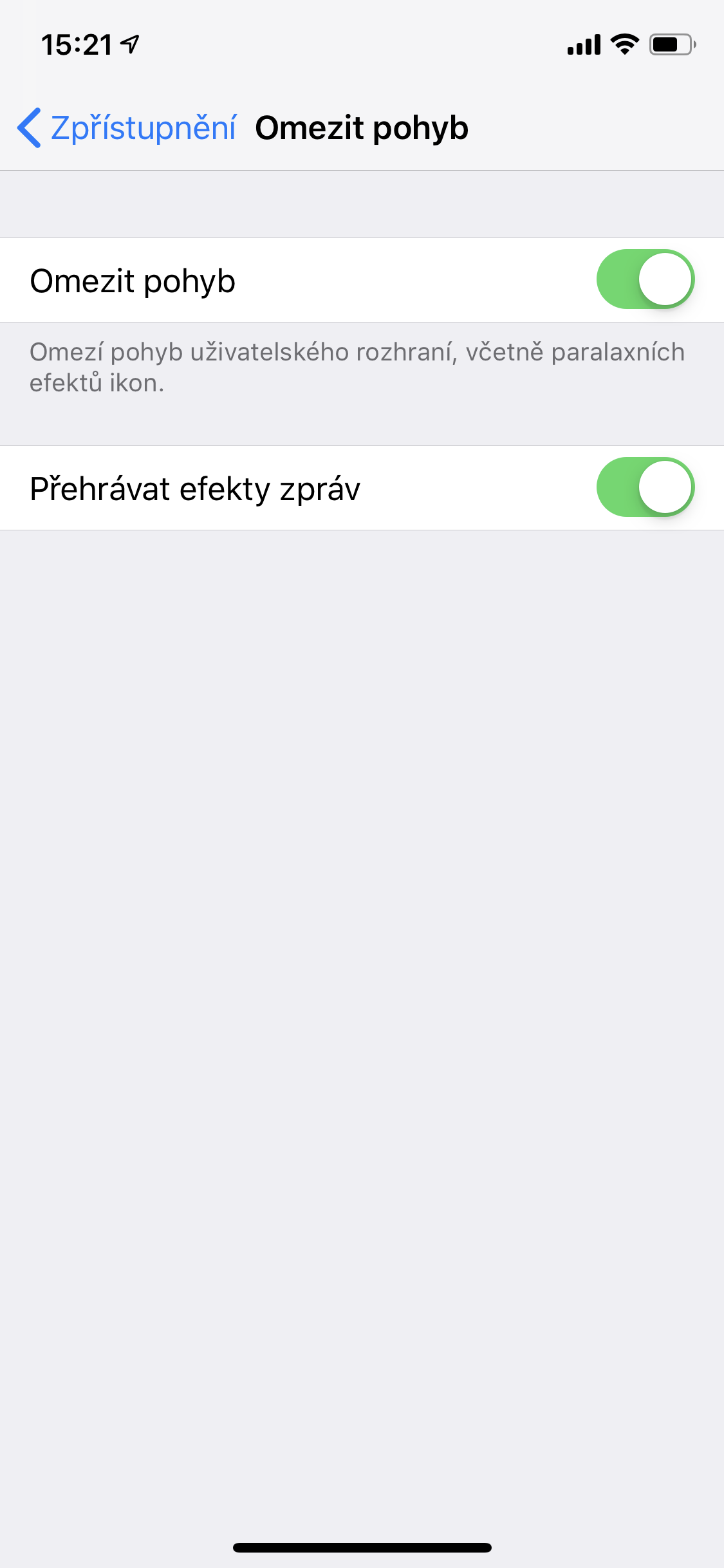Tap the battery indicator icon
Viewport: 724px width, 1568px height.
[x=669, y=44]
